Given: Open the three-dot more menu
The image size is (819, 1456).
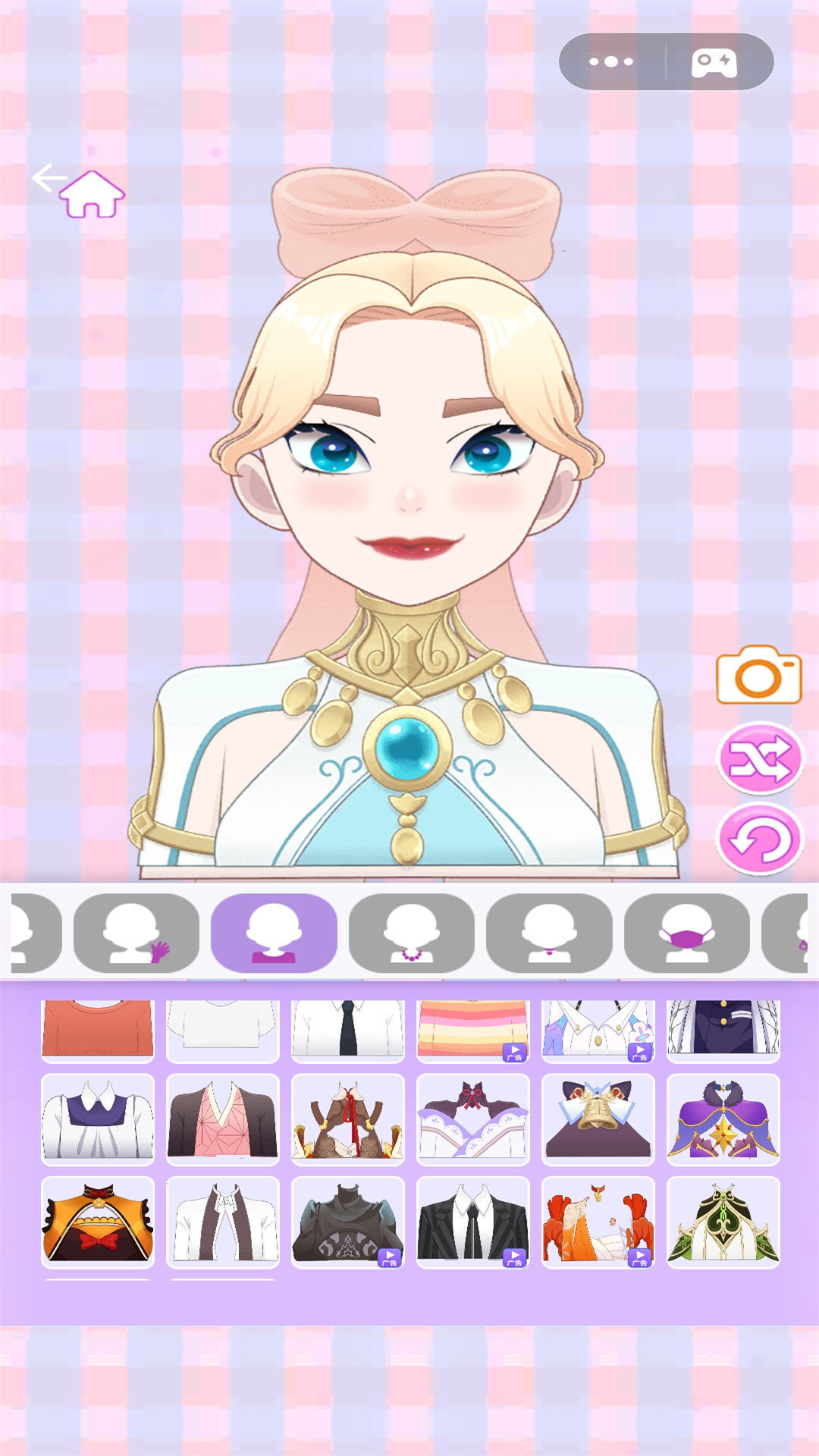Looking at the screenshot, I should click(x=611, y=62).
